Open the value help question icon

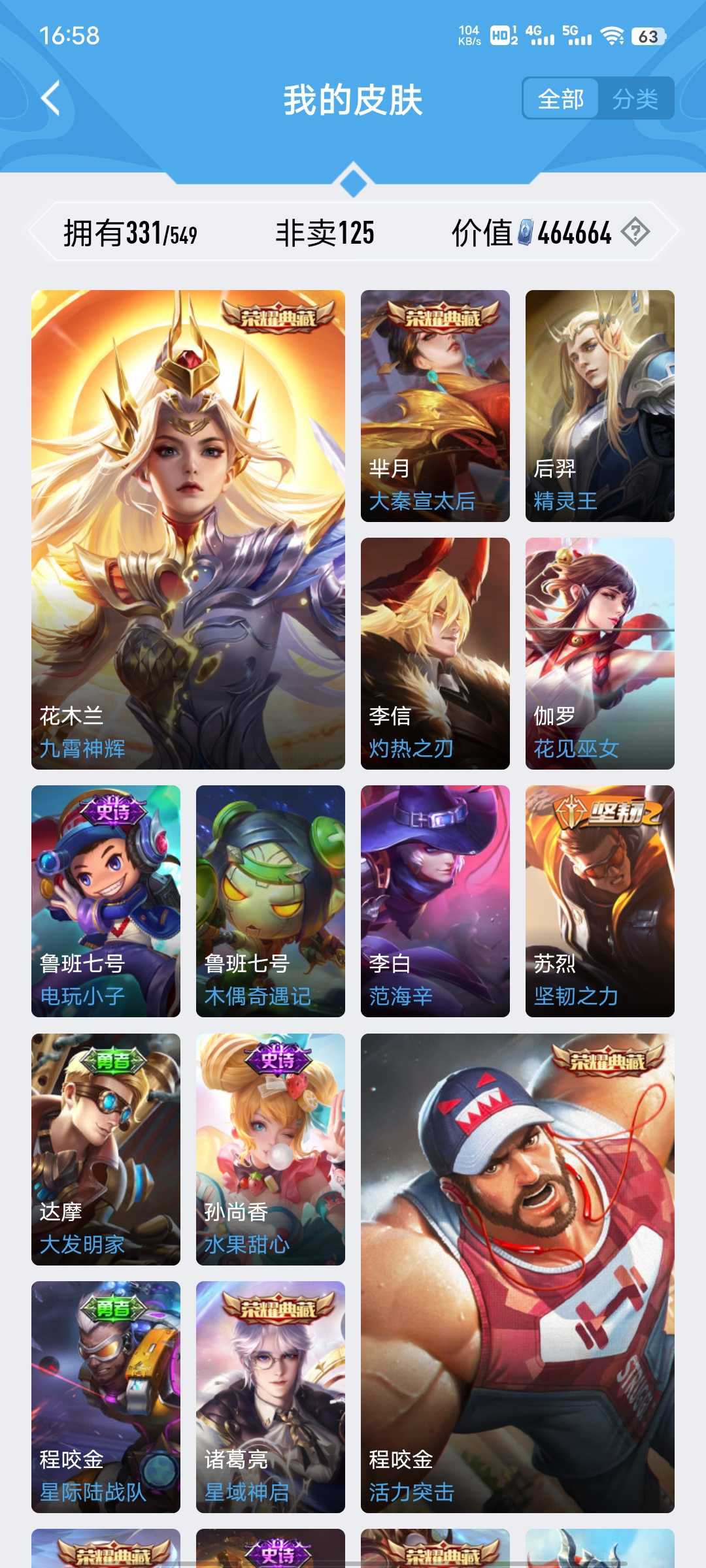(635, 232)
